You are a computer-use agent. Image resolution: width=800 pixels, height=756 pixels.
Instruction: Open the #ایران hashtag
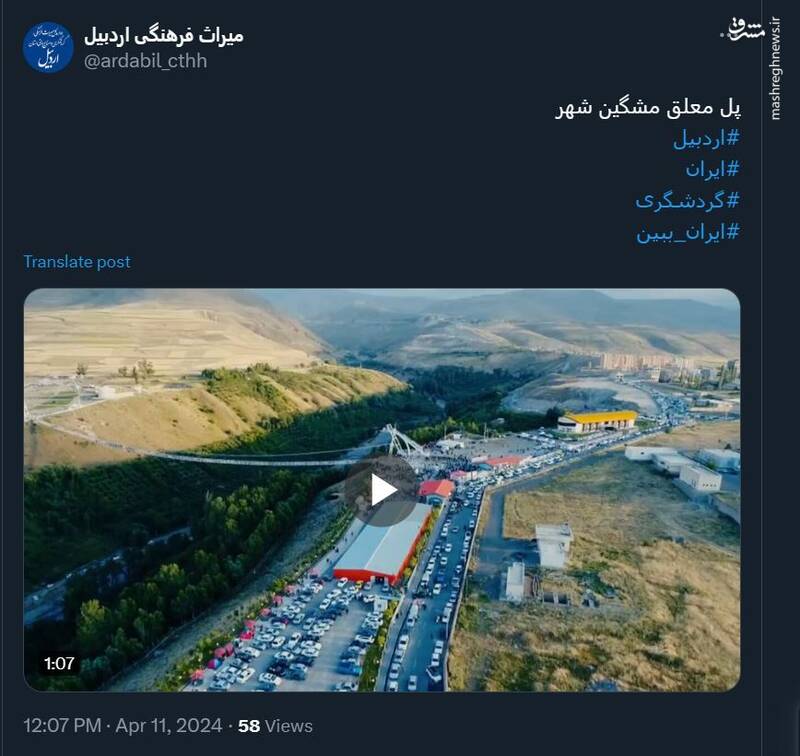(x=712, y=168)
